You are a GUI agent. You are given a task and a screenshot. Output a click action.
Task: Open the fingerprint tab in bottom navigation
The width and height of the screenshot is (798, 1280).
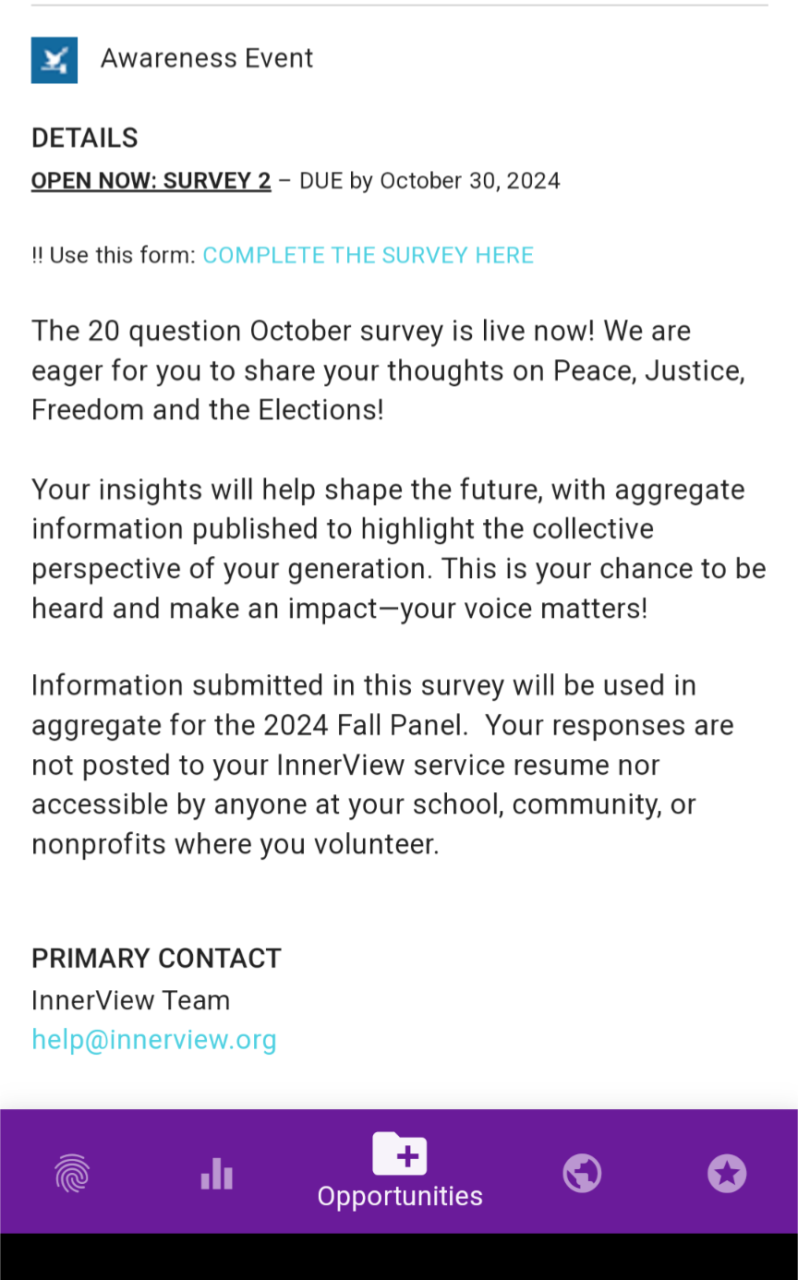pyautogui.click(x=72, y=1173)
